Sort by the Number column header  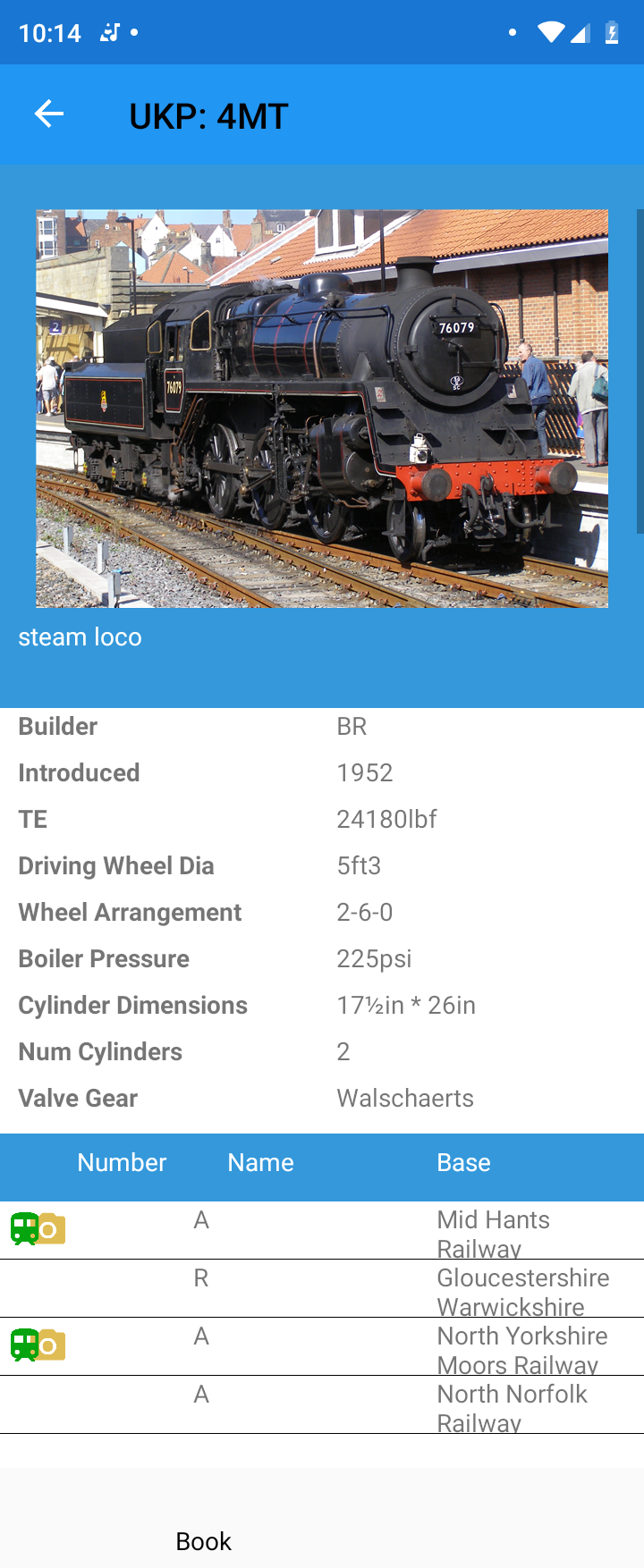pos(122,1162)
